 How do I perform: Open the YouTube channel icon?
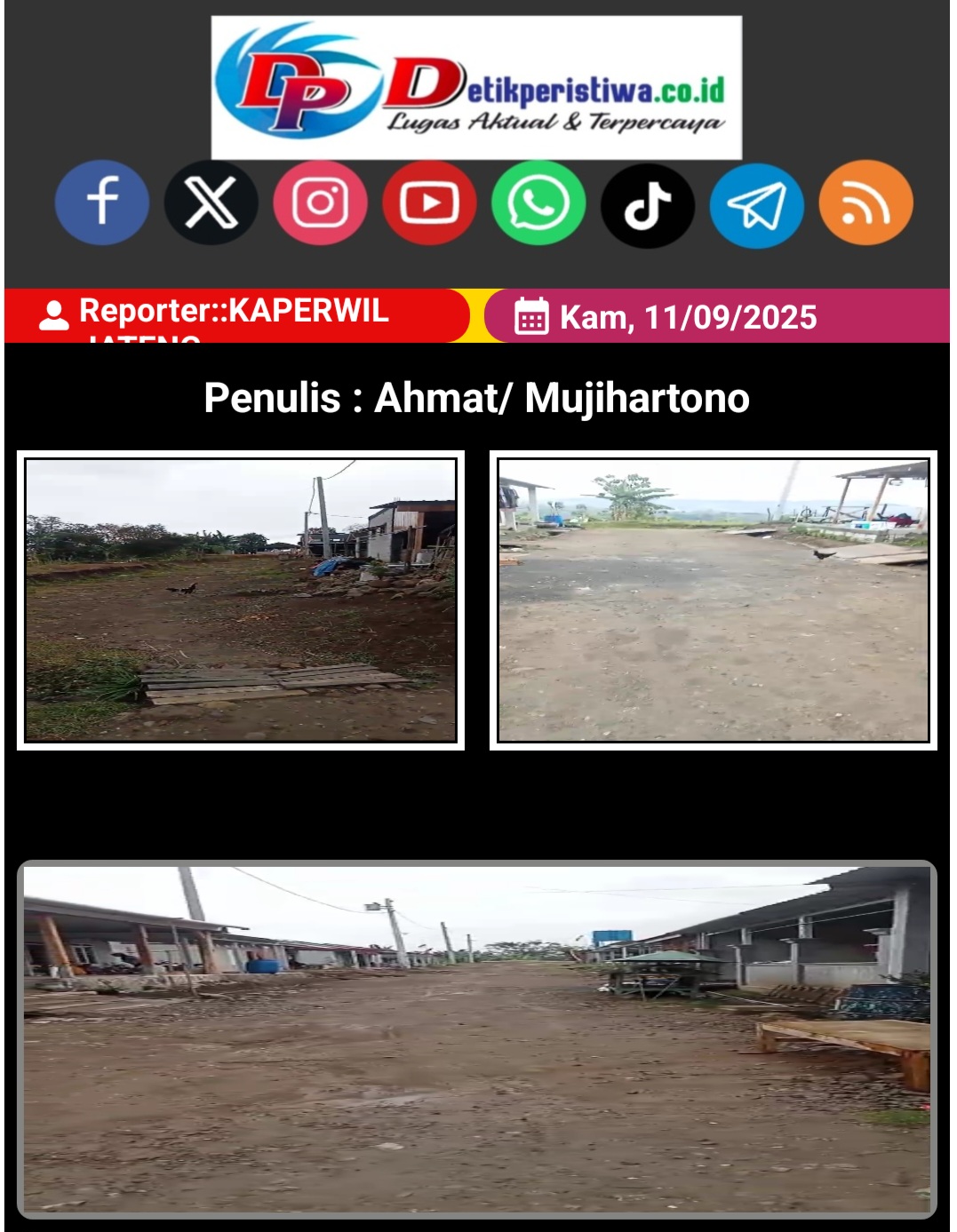(x=429, y=203)
